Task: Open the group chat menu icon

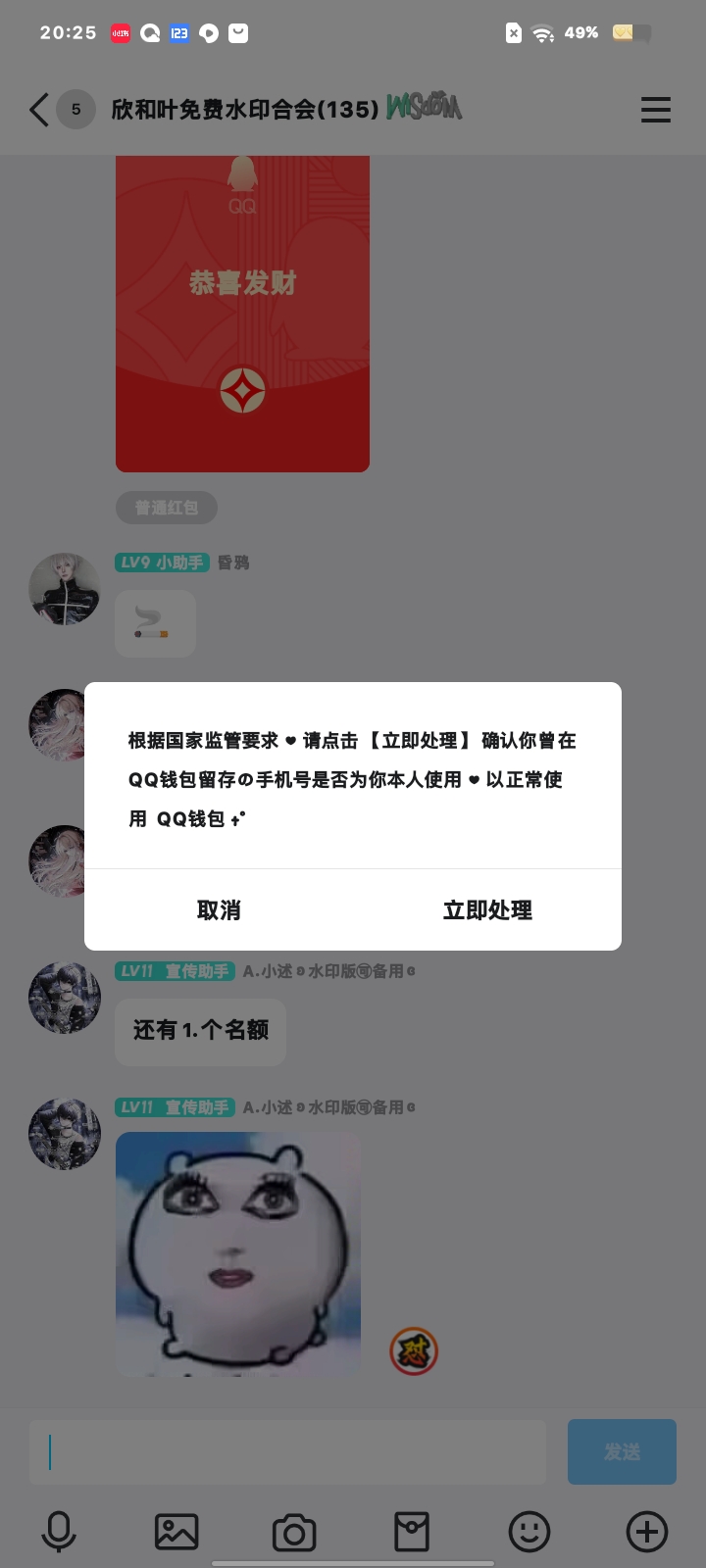Action: [656, 110]
